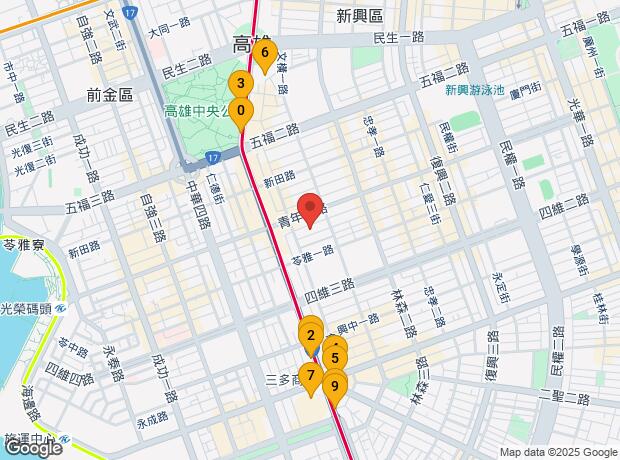This screenshot has height=460, width=620.
Task: Select the red location pin
Action: click(310, 207)
